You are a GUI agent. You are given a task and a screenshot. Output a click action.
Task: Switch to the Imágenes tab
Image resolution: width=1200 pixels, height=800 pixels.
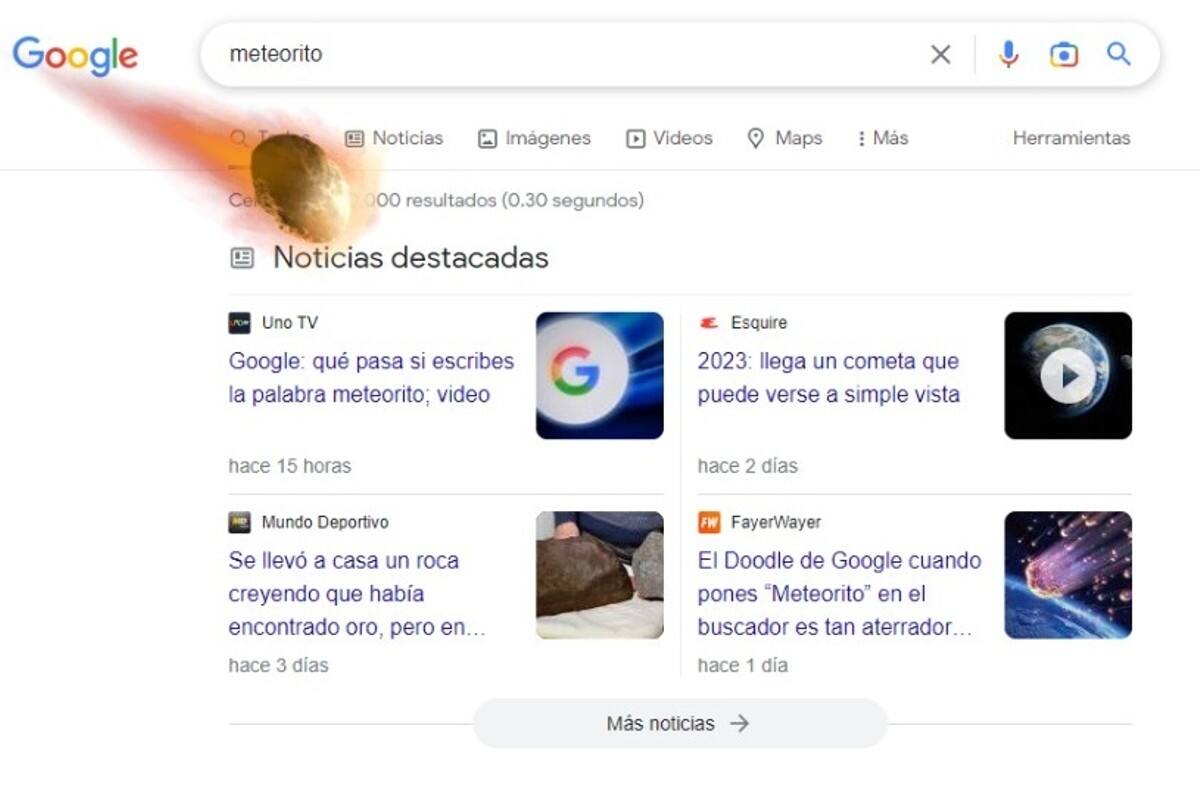pyautogui.click(x=534, y=138)
